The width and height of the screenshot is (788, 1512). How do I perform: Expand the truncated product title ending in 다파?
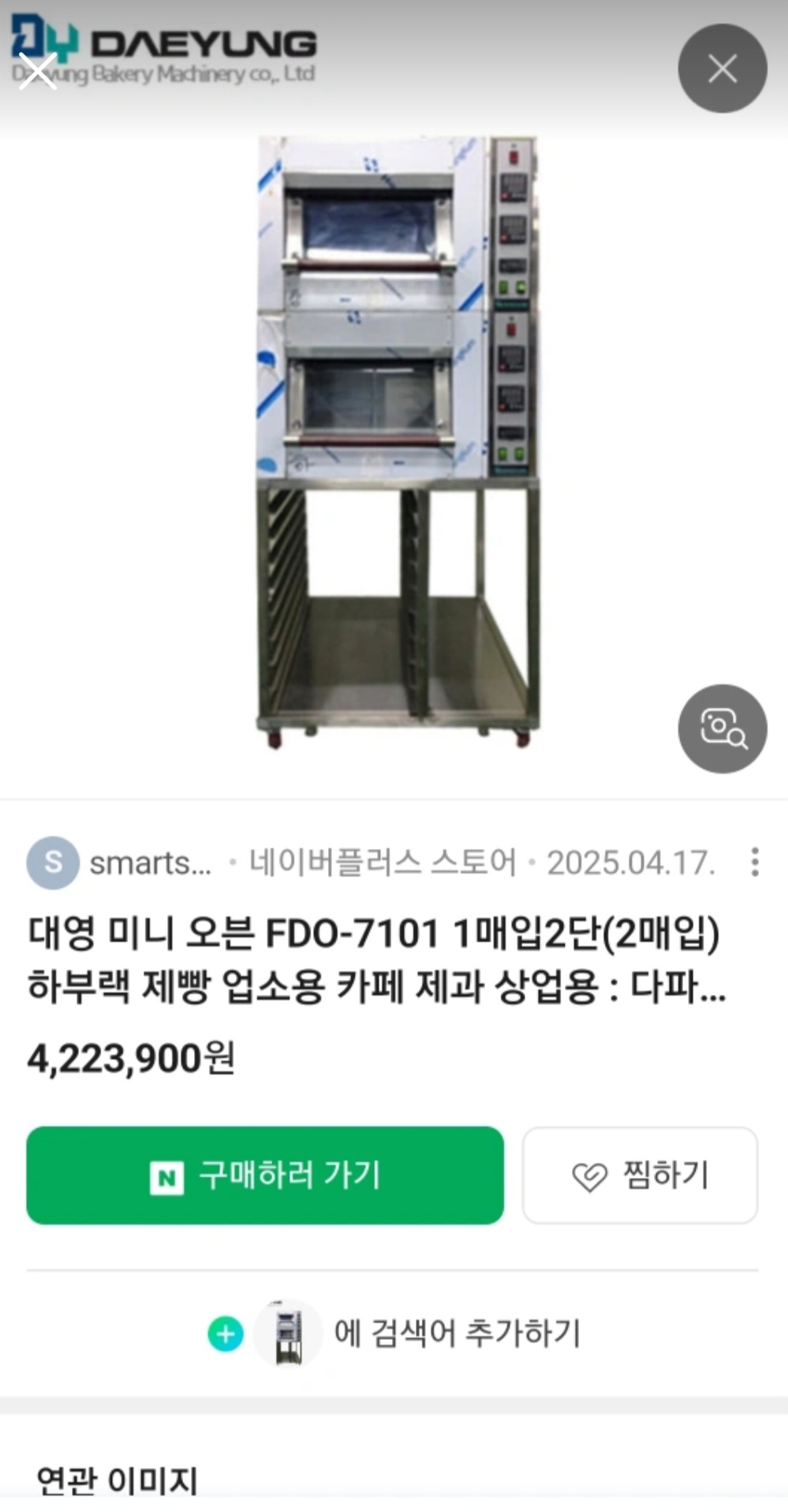point(379,992)
